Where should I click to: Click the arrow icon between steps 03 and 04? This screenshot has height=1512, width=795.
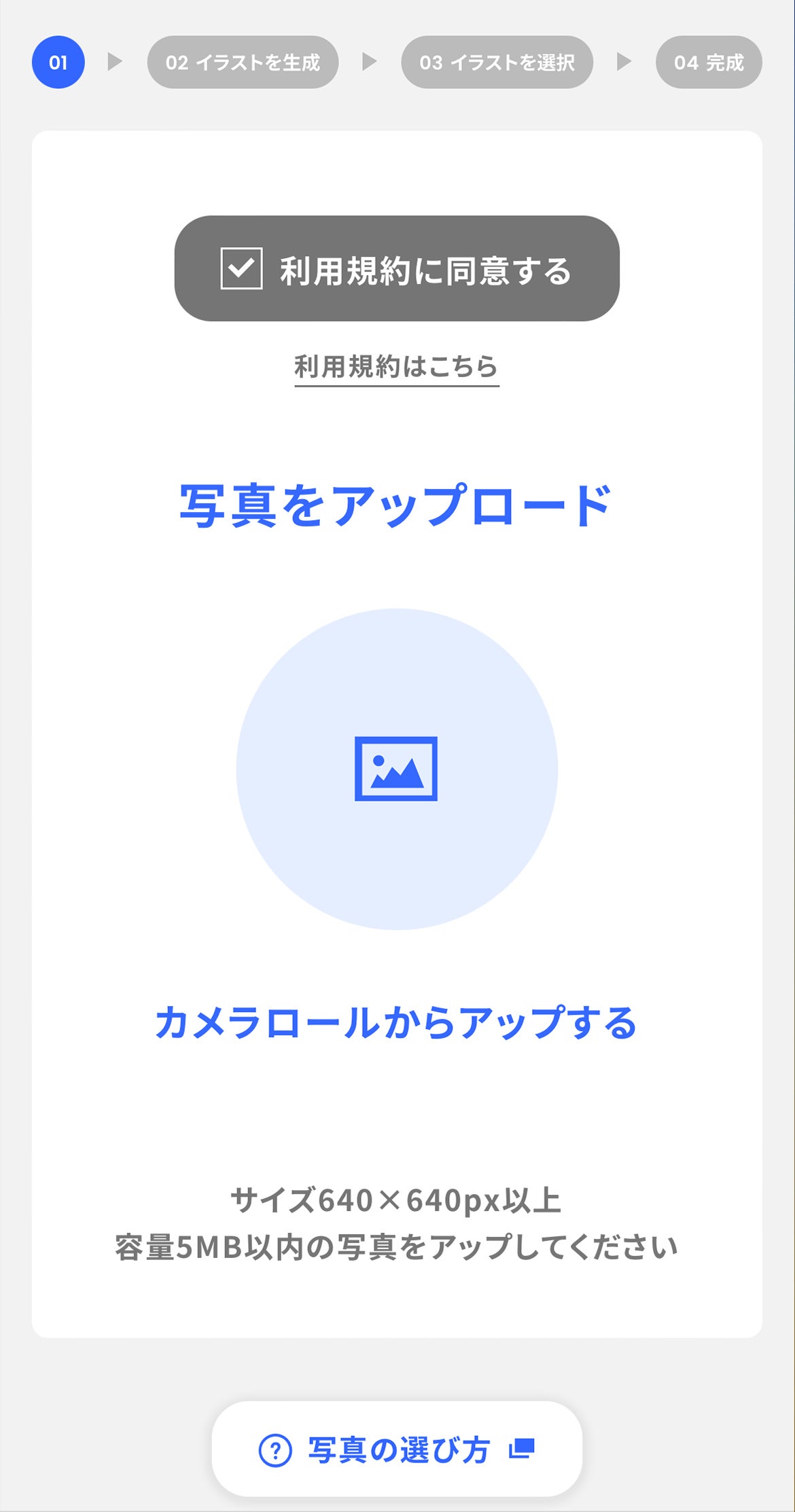pos(622,62)
